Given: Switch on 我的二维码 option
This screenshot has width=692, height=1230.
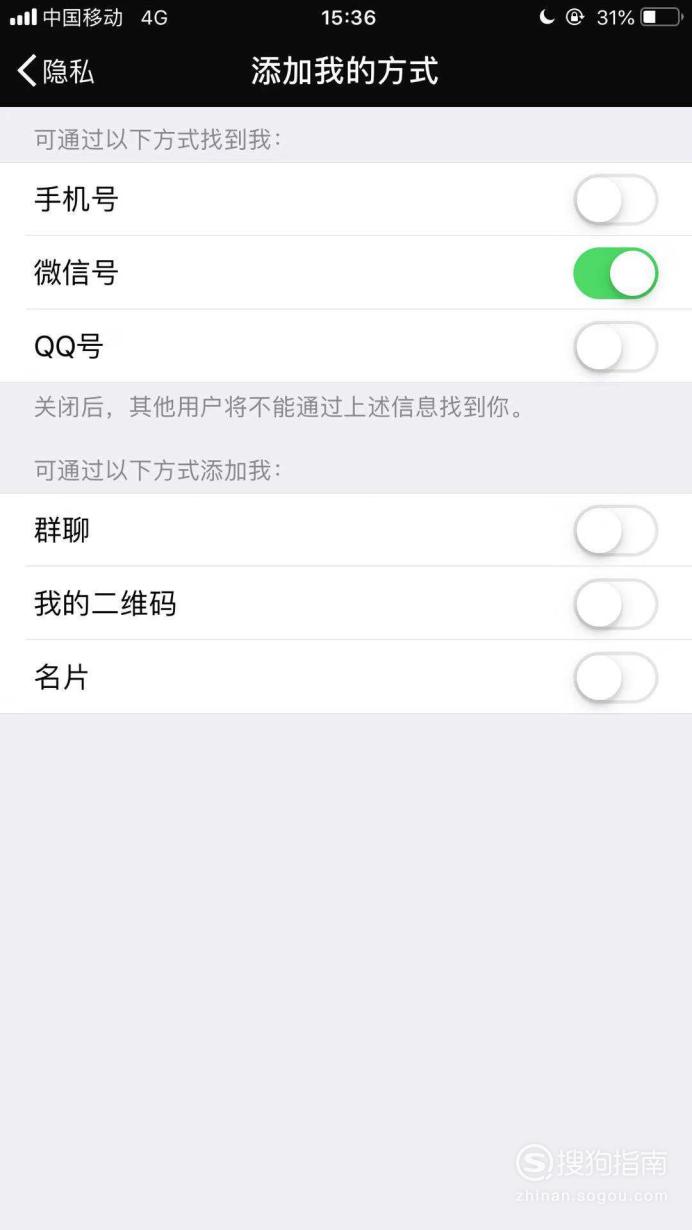Looking at the screenshot, I should [x=615, y=604].
